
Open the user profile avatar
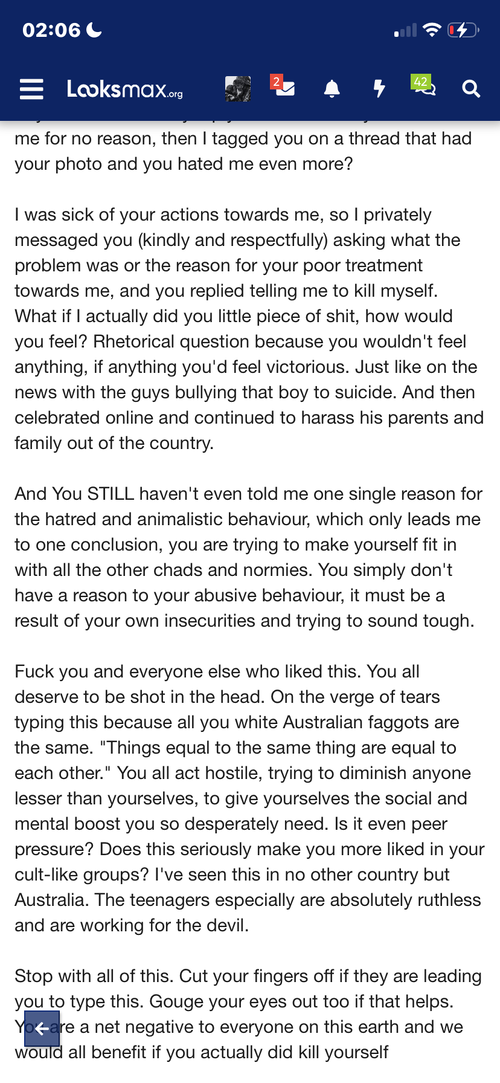[238, 89]
